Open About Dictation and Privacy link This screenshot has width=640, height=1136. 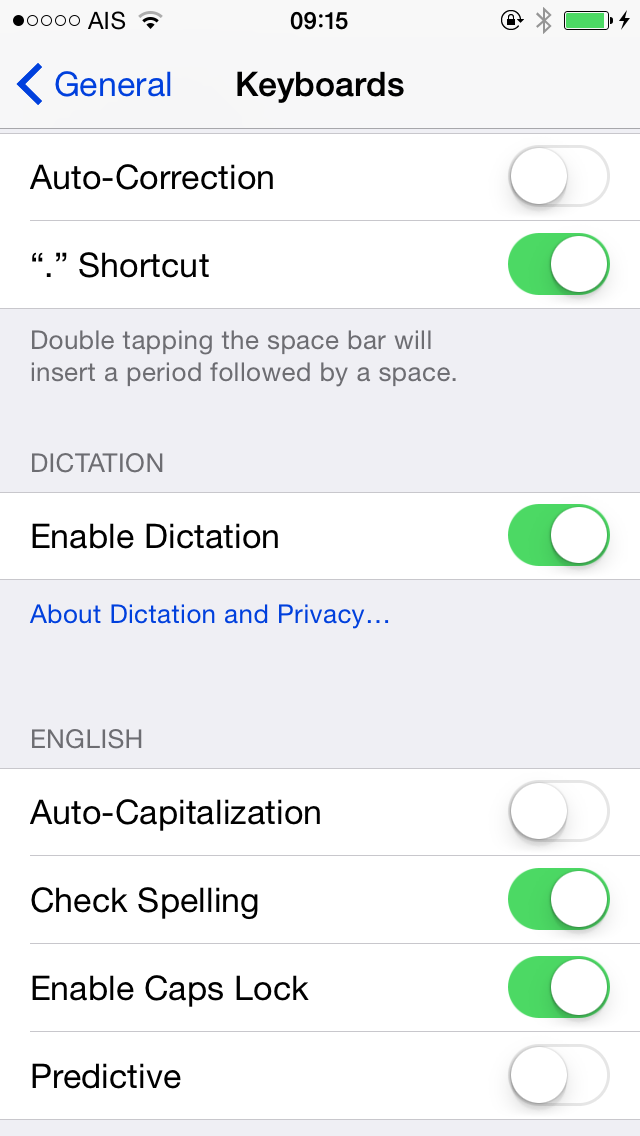[x=210, y=614]
